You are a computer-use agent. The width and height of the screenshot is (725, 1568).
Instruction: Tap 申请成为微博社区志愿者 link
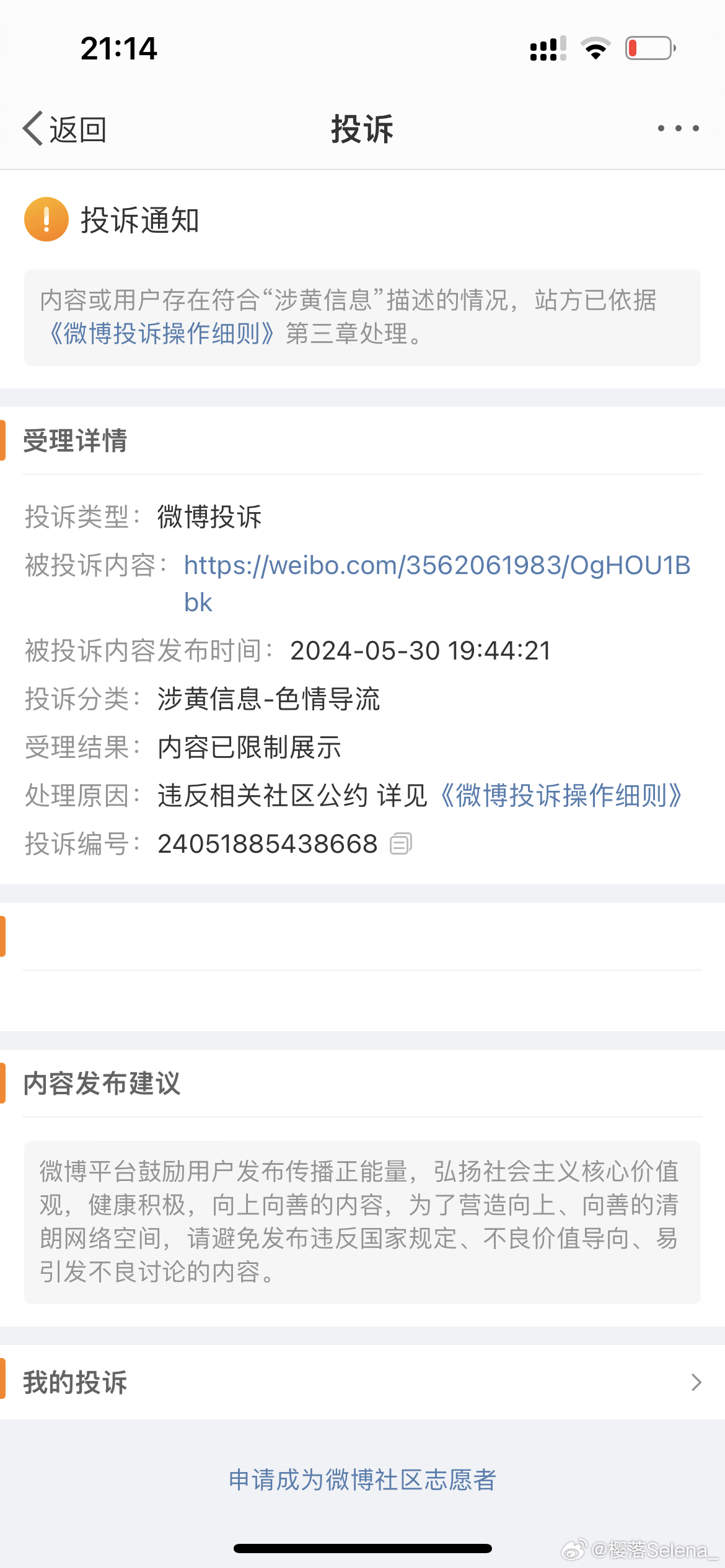[362, 1480]
